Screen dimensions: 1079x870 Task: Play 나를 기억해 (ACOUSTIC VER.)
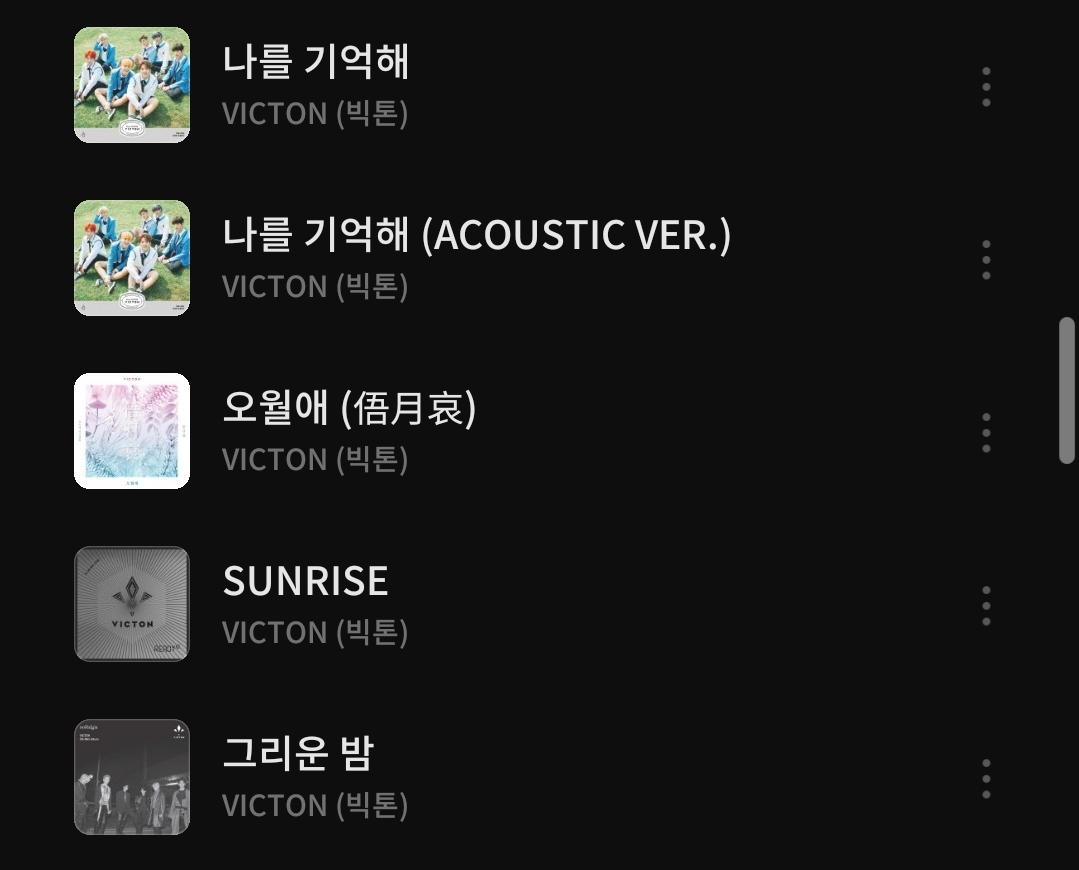[x=476, y=236]
